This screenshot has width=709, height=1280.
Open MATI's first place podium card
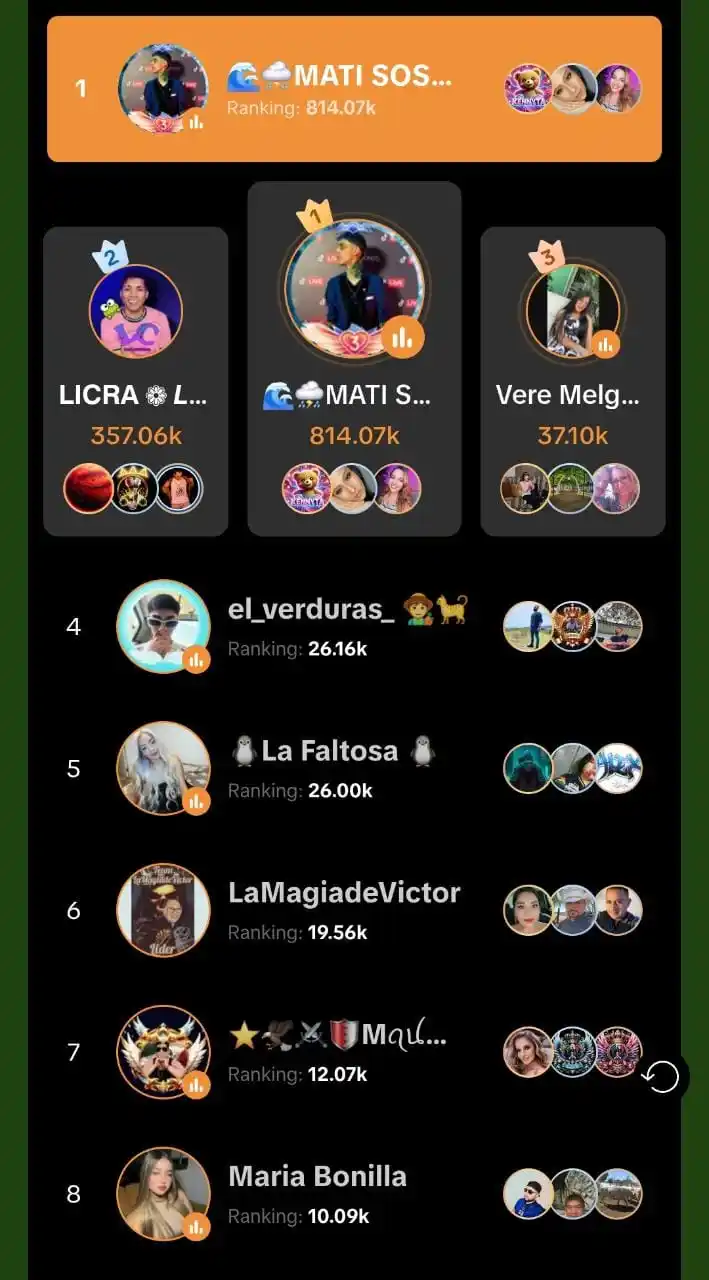(354, 360)
